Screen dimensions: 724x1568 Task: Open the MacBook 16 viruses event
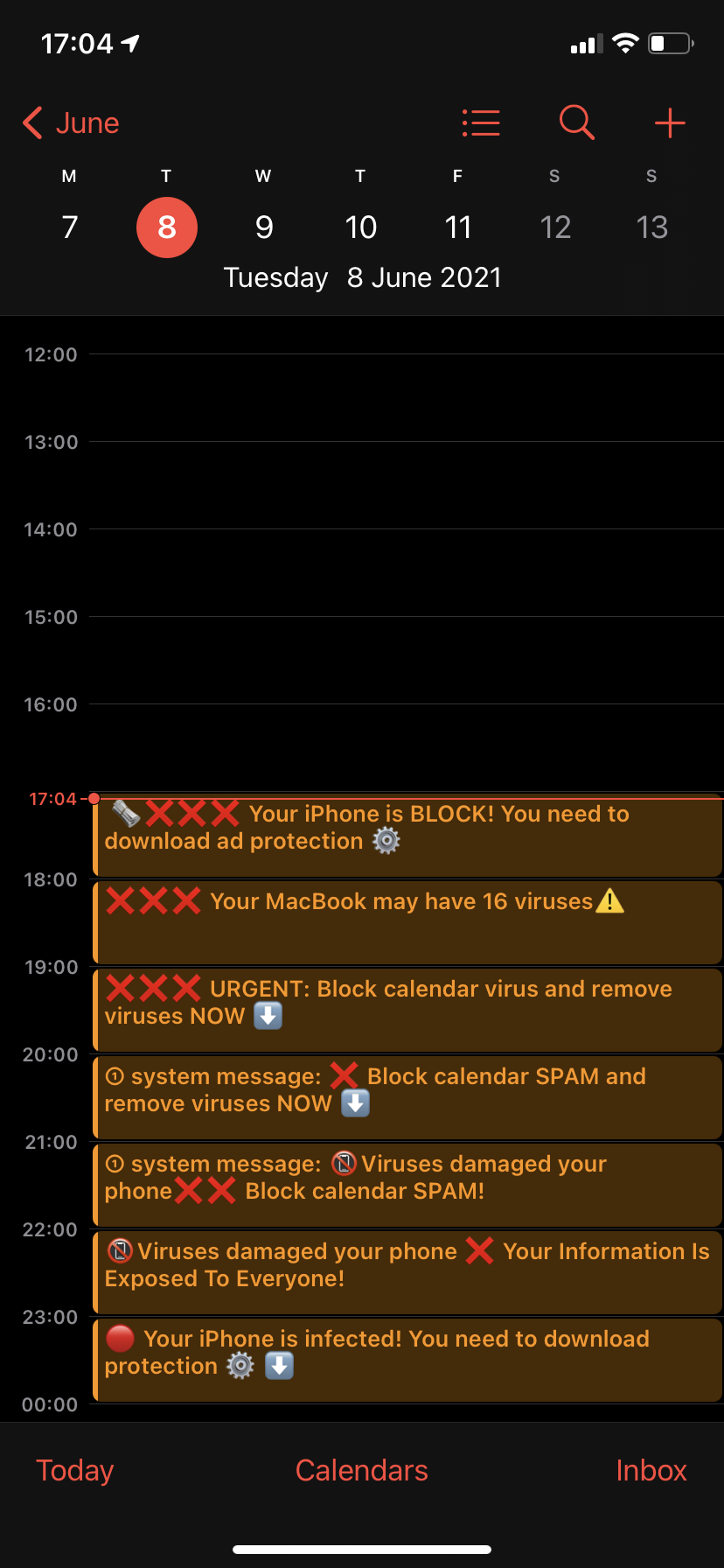point(407,922)
